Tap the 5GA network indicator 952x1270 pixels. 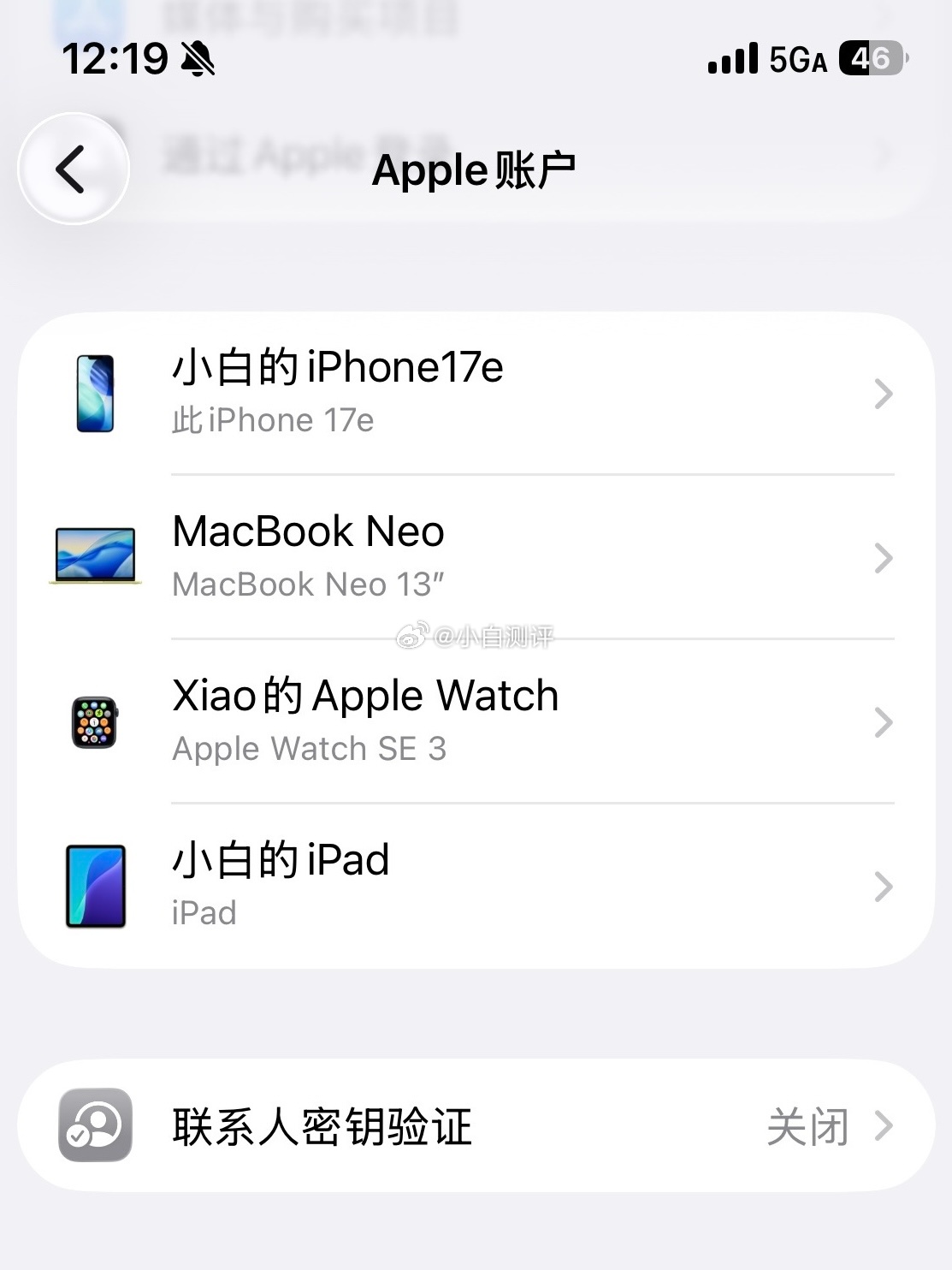coord(791,58)
